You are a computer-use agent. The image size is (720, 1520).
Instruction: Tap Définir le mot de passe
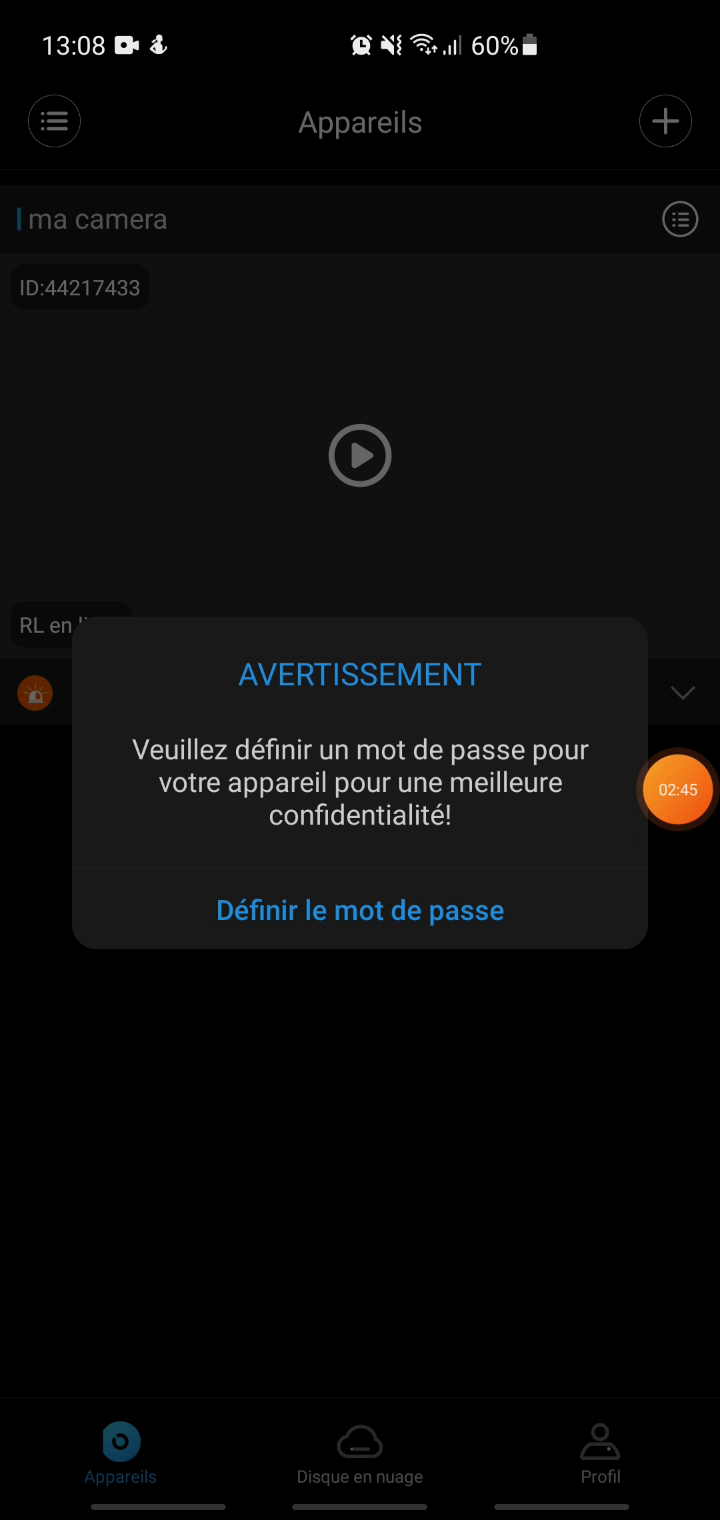pos(360,910)
